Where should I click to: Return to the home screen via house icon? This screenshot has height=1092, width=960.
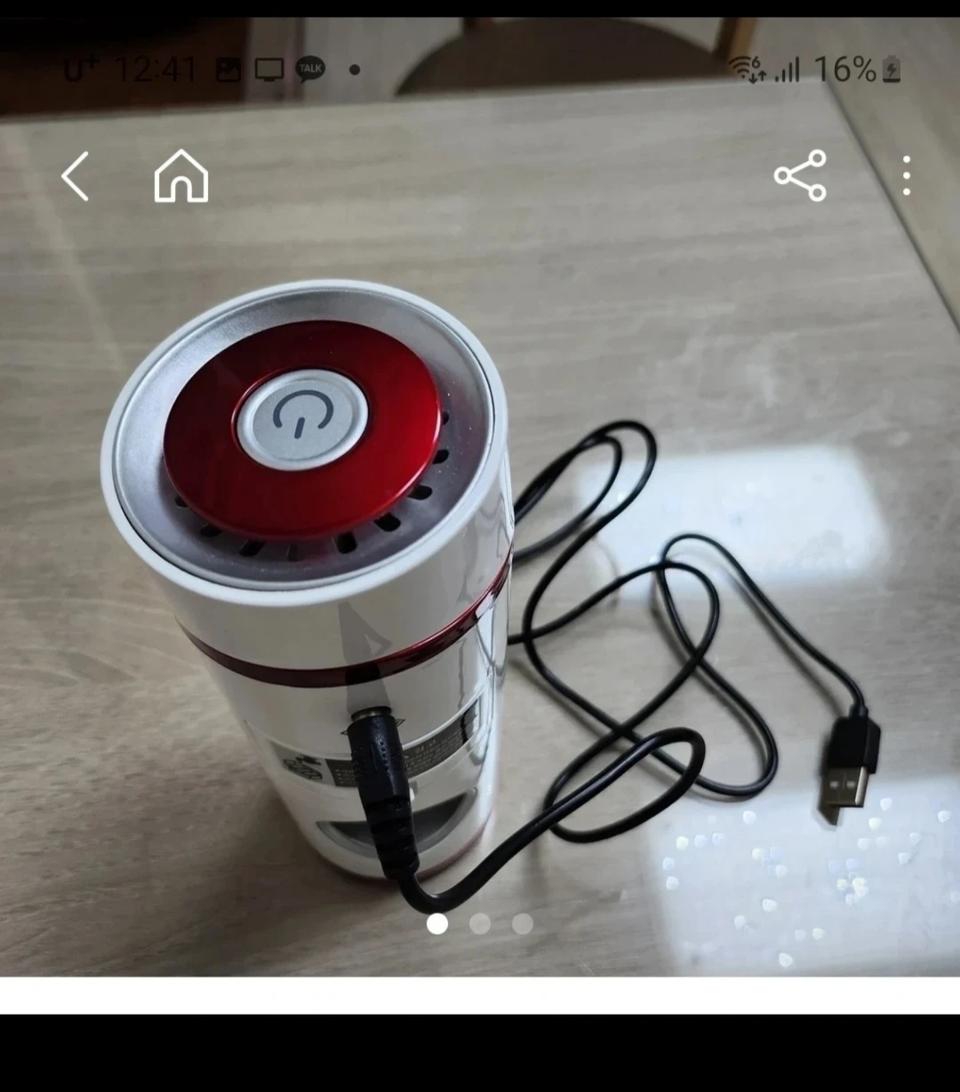(180, 176)
